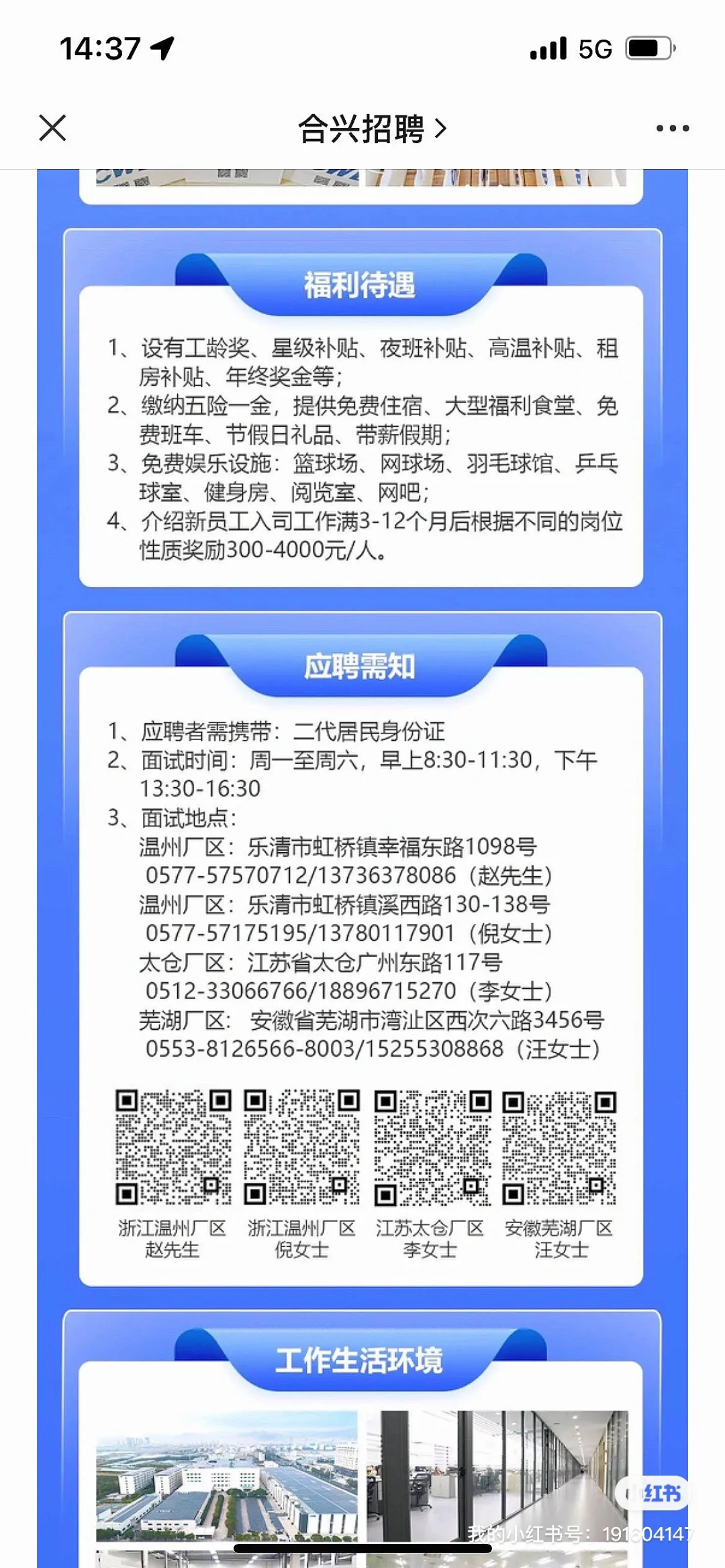725x1568 pixels.
Task: Open the three-dot overflow menu
Action: tap(672, 128)
